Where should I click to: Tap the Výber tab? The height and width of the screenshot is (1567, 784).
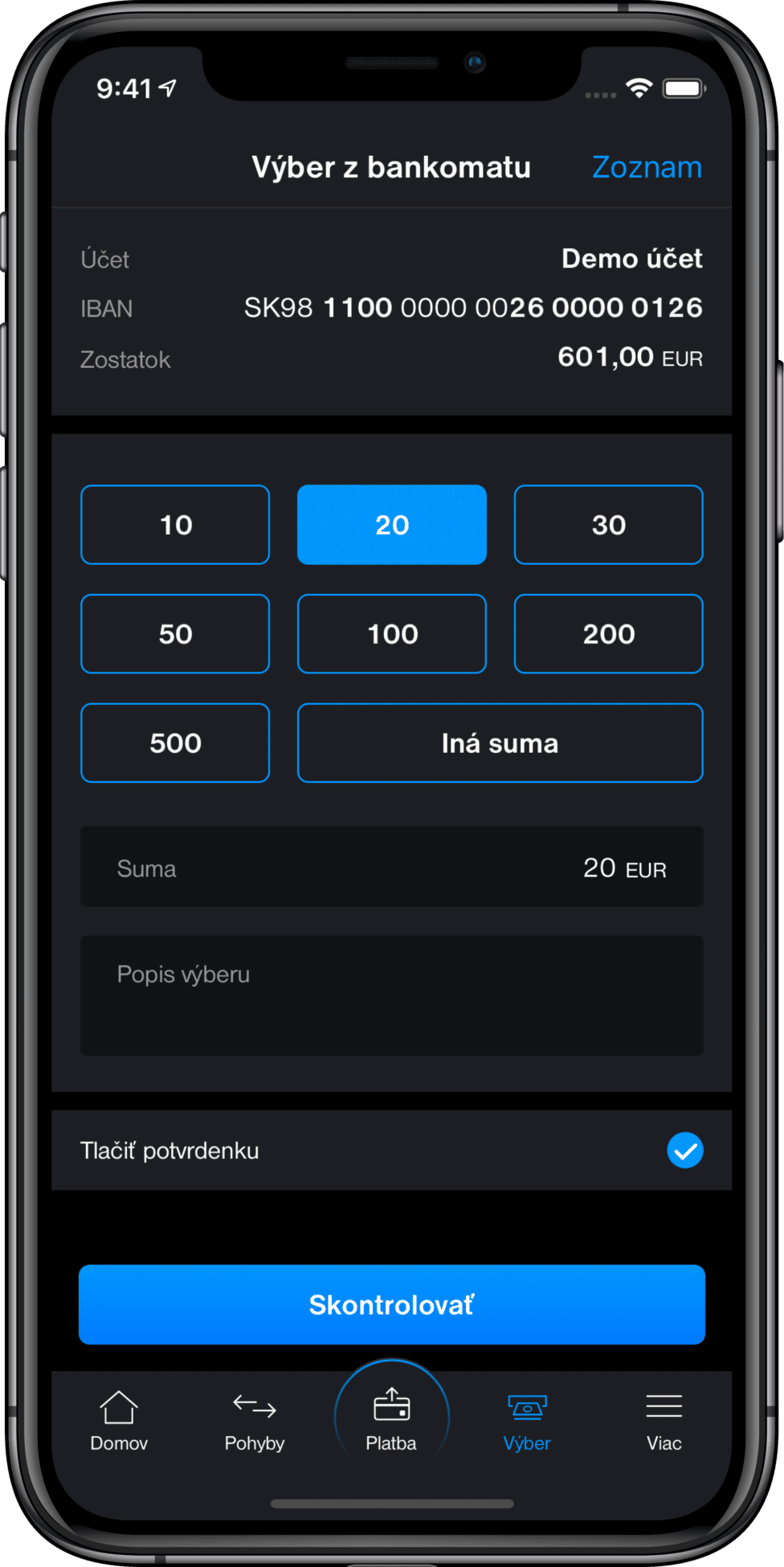527,1422
